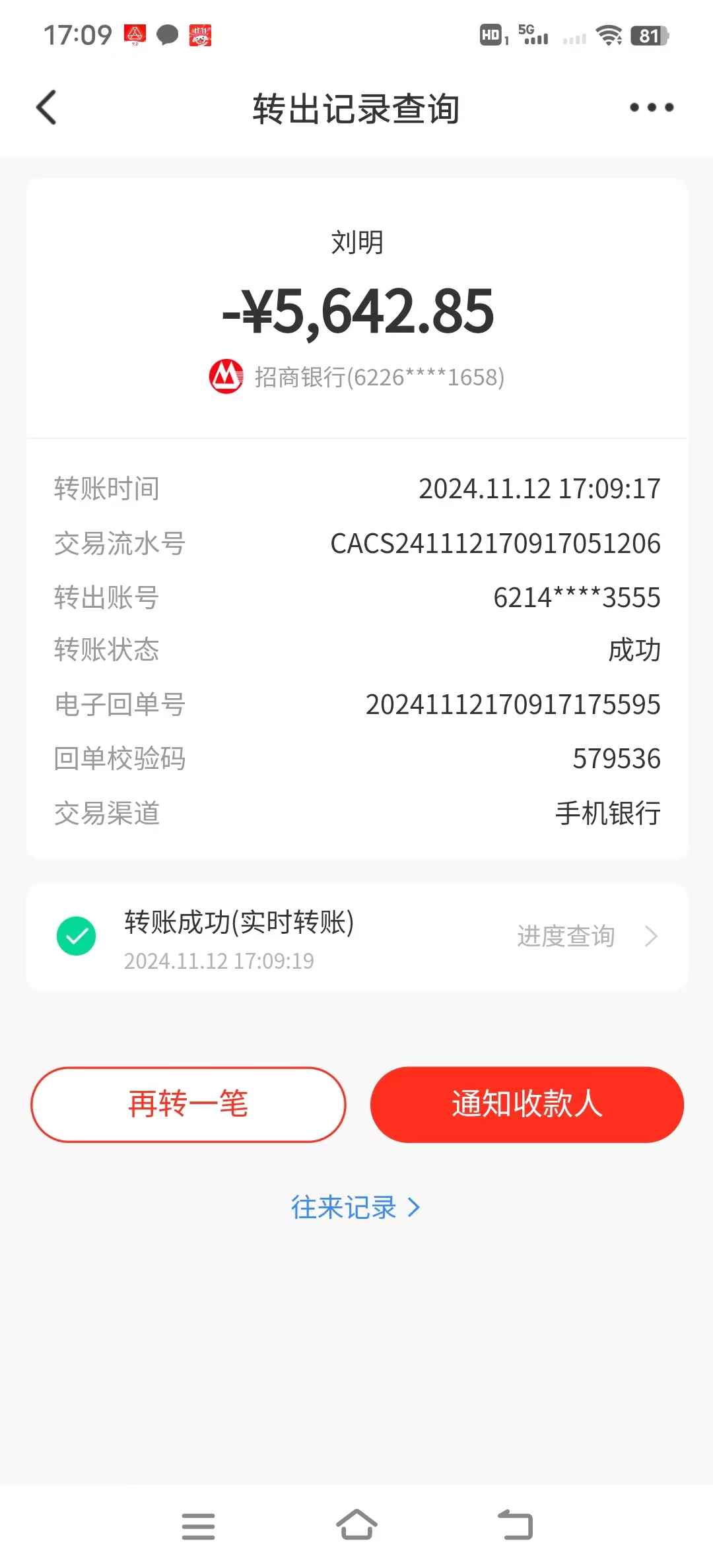Tap 再转一笔 to transfer again
This screenshot has height=1568, width=713.
pyautogui.click(x=188, y=1104)
